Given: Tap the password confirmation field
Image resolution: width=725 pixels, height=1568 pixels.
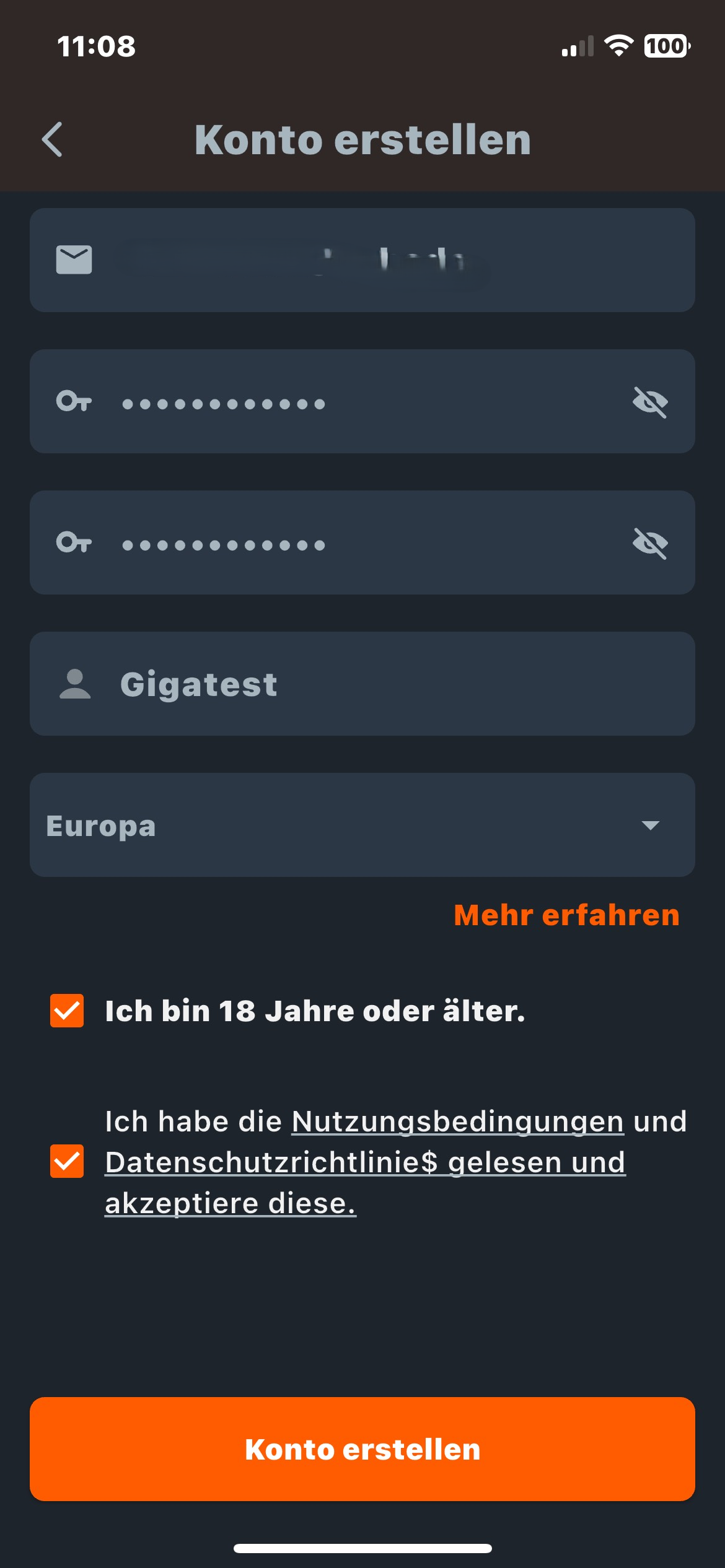Looking at the screenshot, I should [362, 542].
